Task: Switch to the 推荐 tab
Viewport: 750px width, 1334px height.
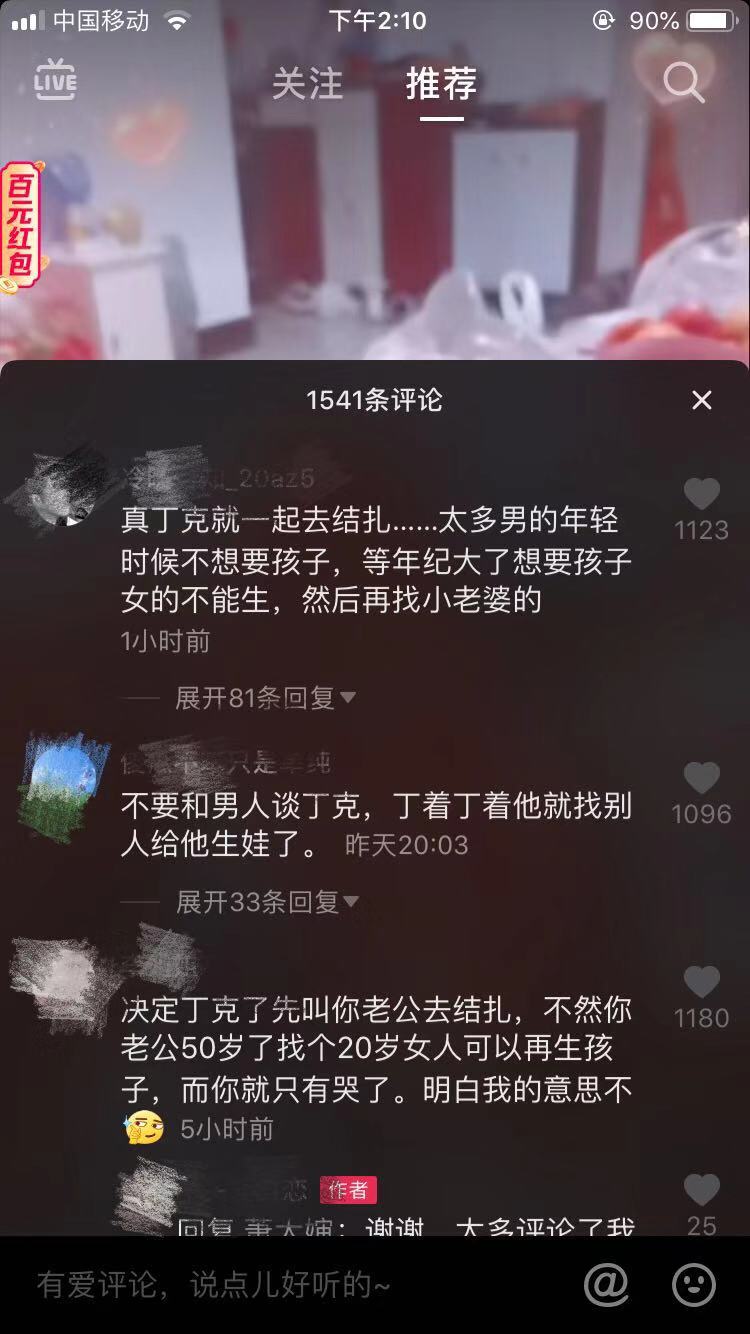Action: [x=441, y=84]
